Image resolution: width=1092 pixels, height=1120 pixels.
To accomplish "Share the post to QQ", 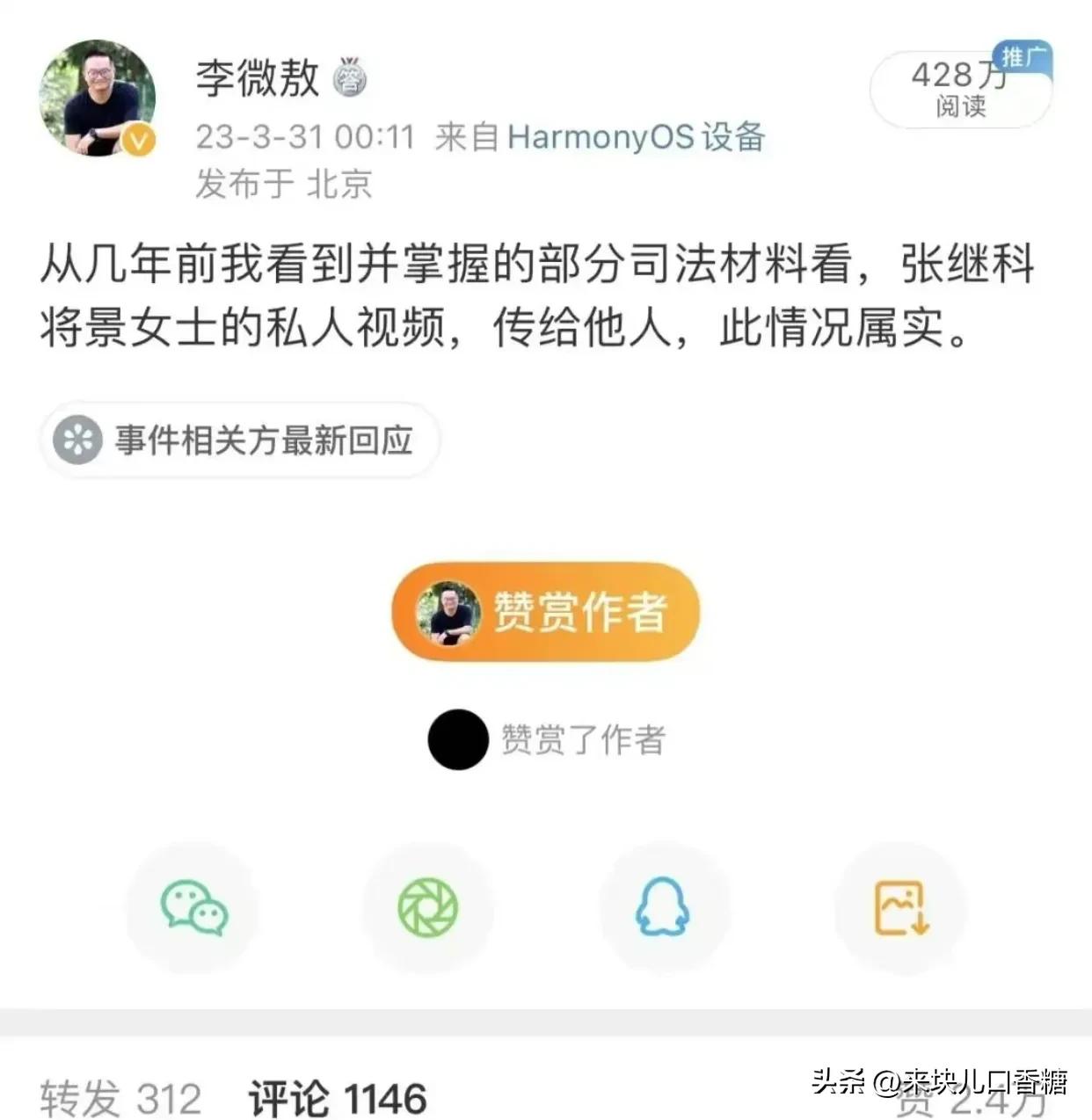I will point(665,908).
